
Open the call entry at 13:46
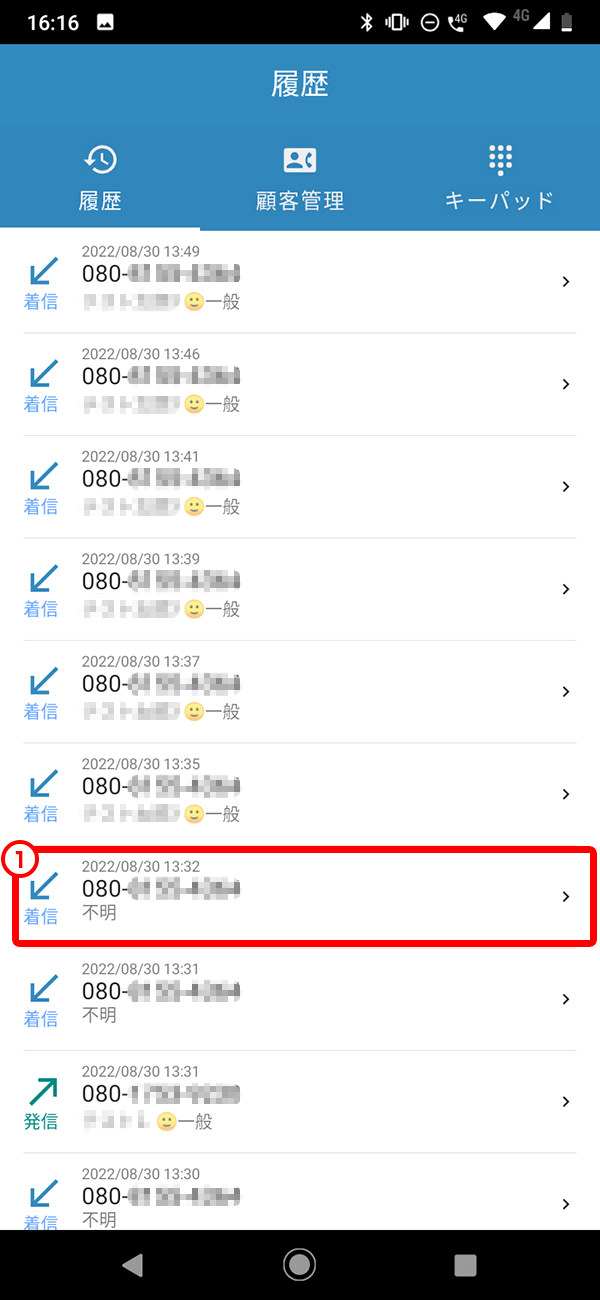[300, 384]
